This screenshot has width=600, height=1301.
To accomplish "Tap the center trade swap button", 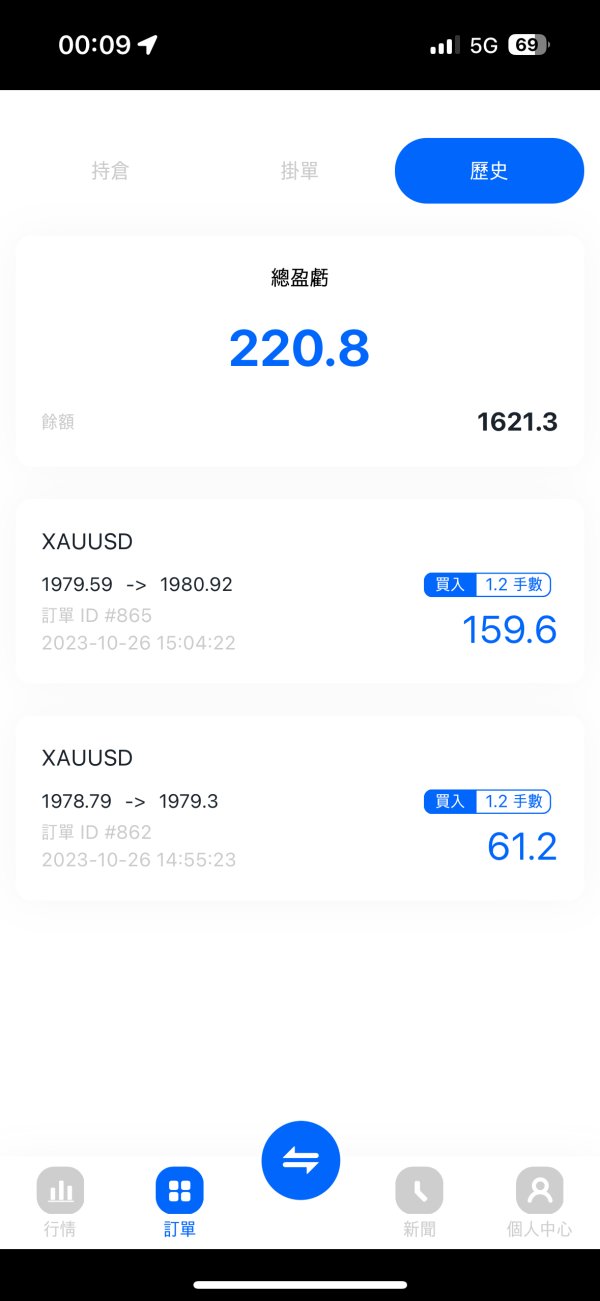I will (x=301, y=1160).
